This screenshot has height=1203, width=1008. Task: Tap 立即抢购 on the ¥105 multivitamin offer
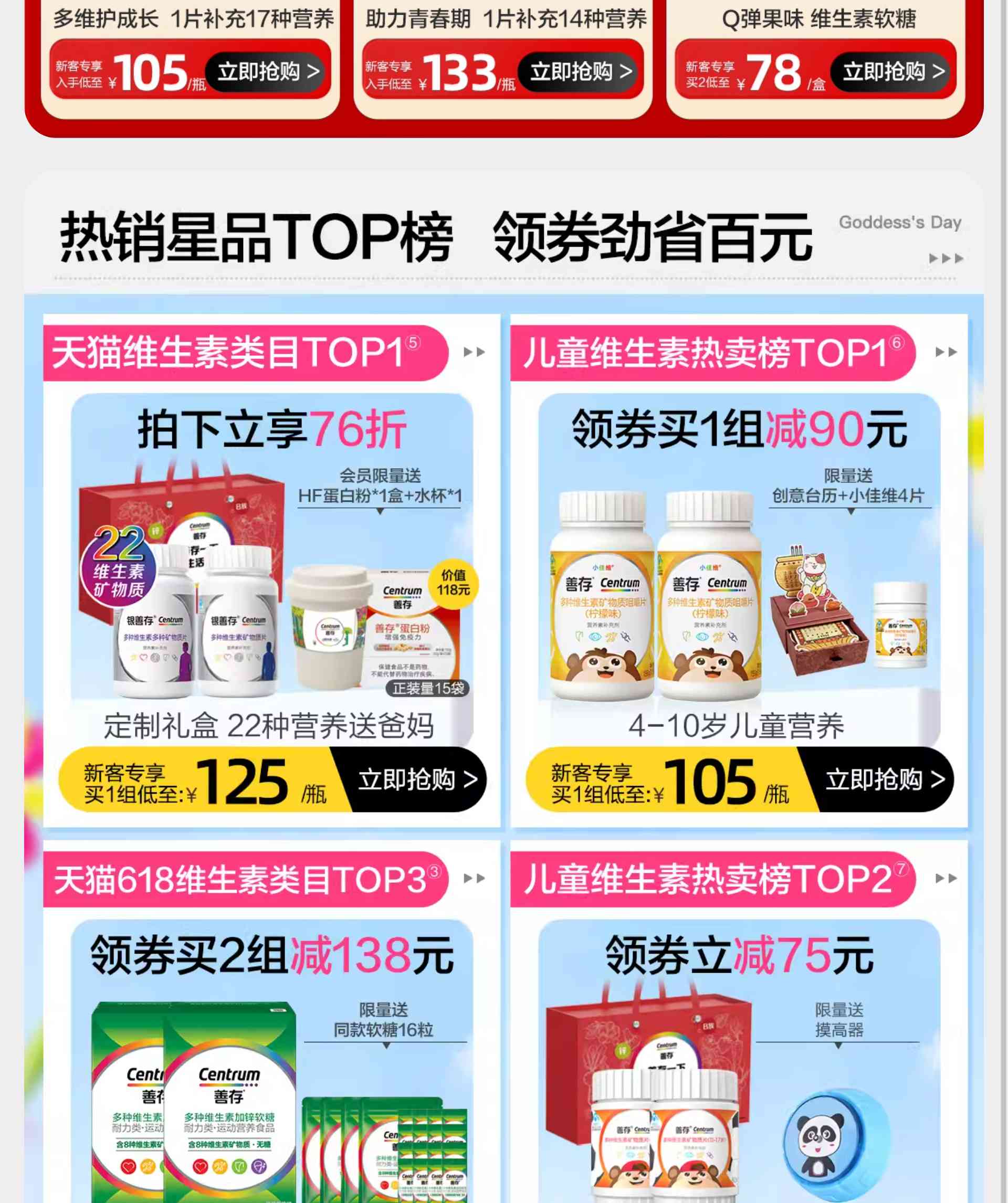[268, 71]
